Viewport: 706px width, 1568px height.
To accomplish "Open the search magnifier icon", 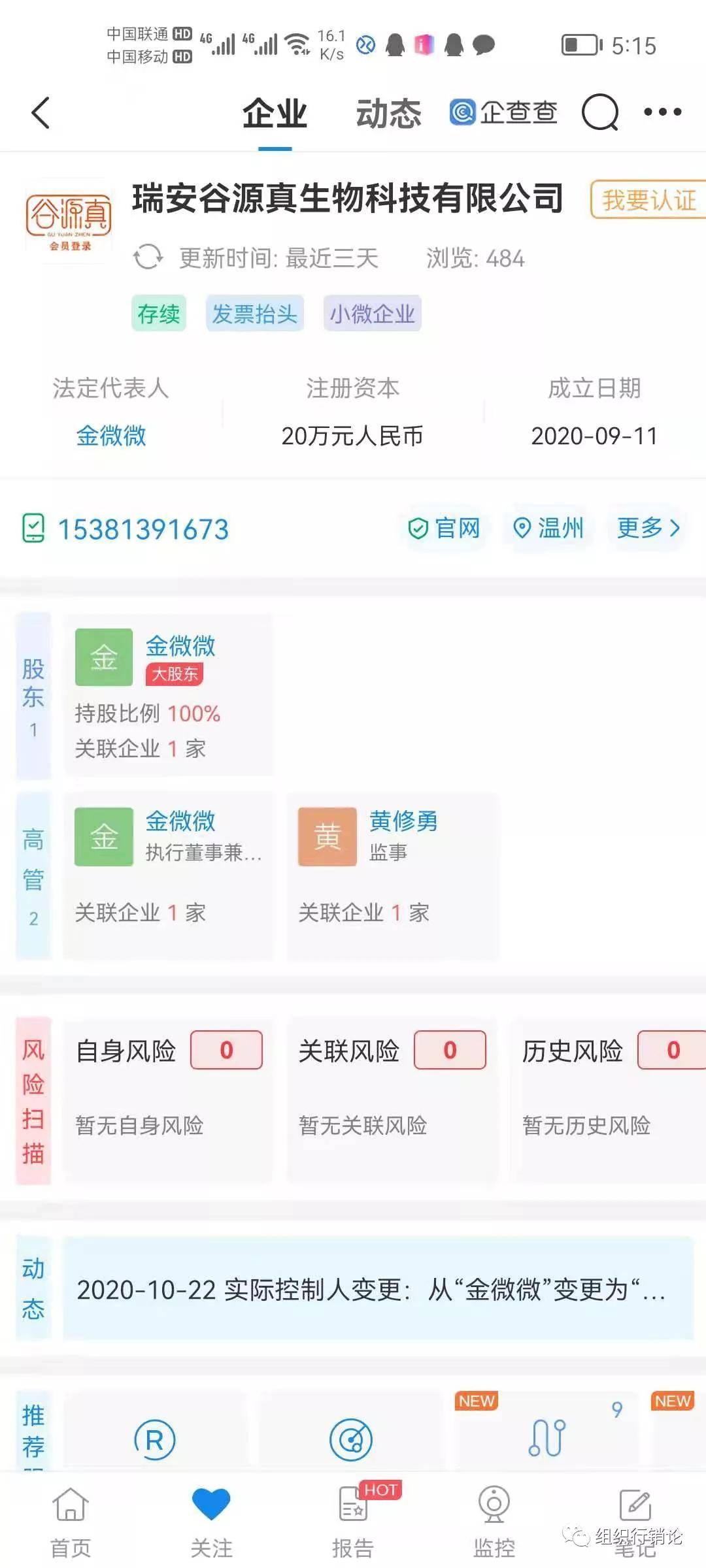I will (599, 113).
